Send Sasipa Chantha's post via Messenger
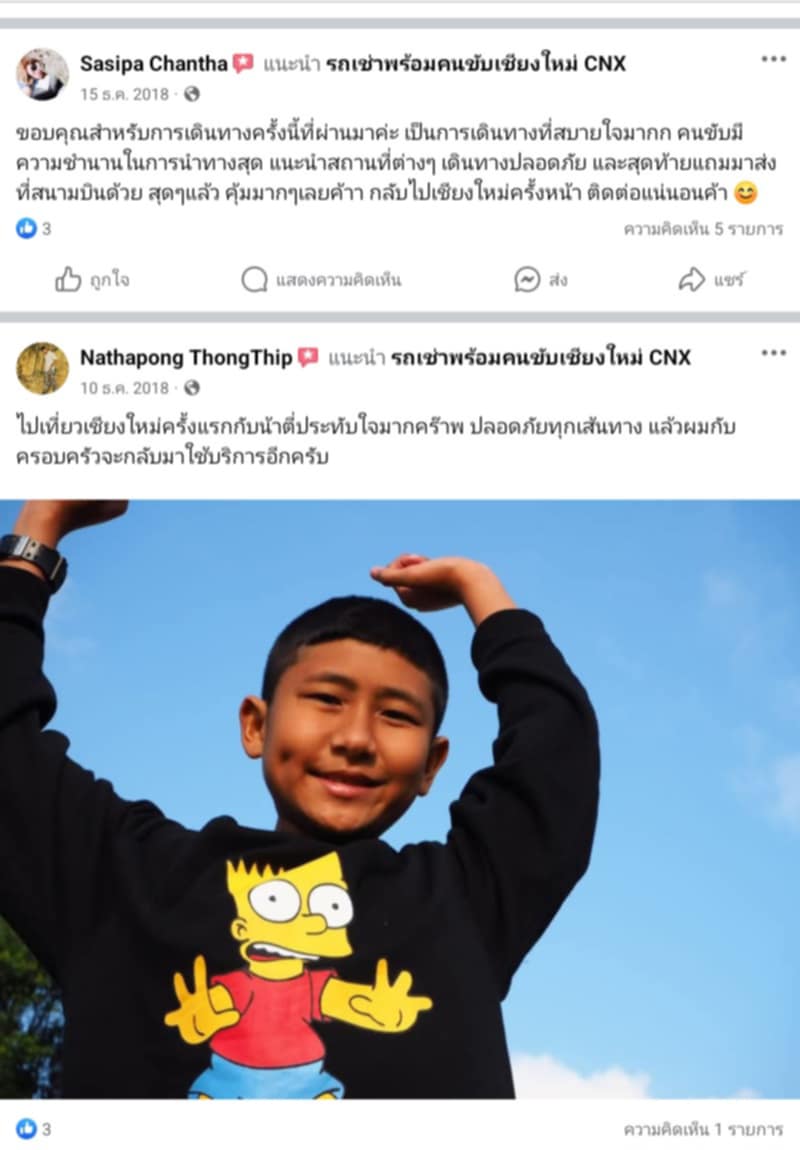 click(x=541, y=280)
